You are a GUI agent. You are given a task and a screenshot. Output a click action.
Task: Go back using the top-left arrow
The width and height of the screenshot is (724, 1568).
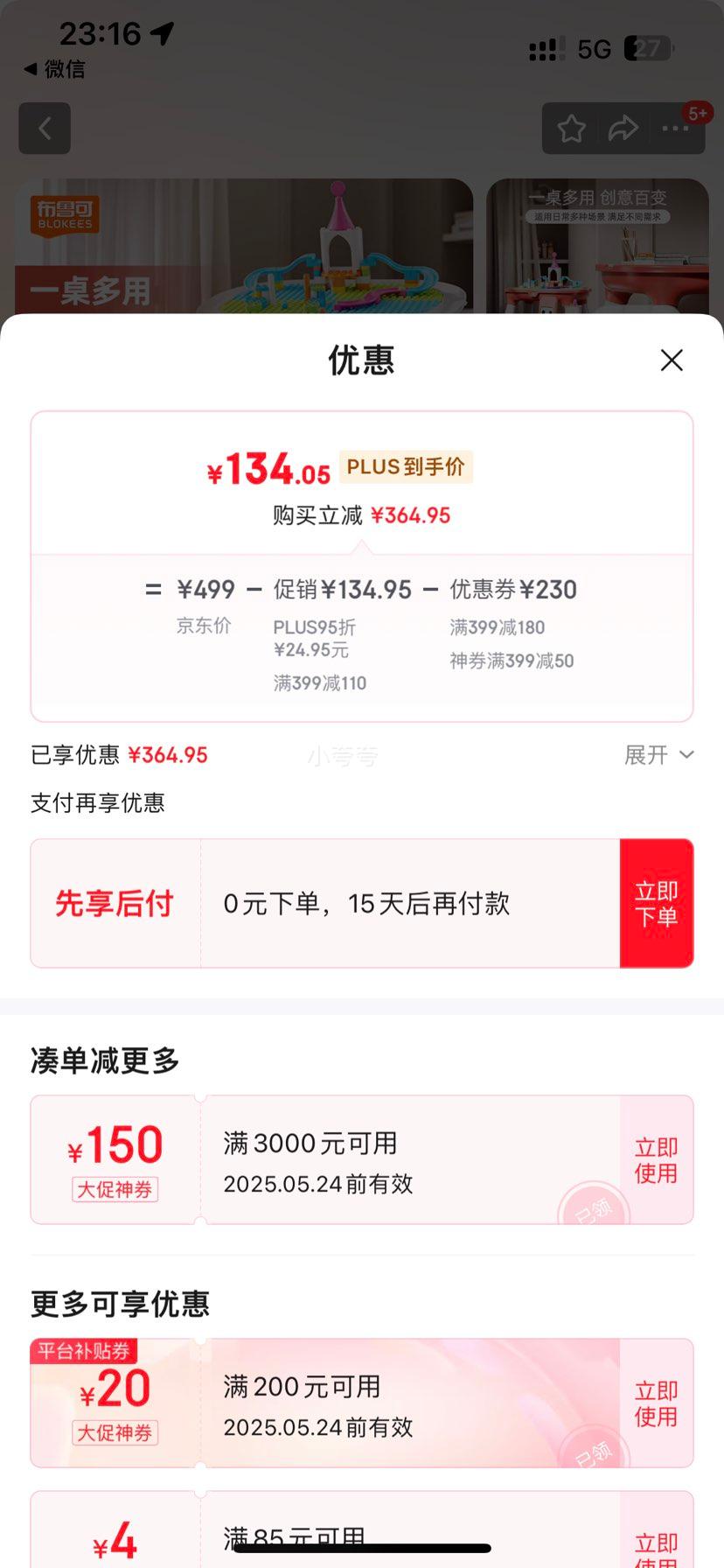tap(45, 129)
